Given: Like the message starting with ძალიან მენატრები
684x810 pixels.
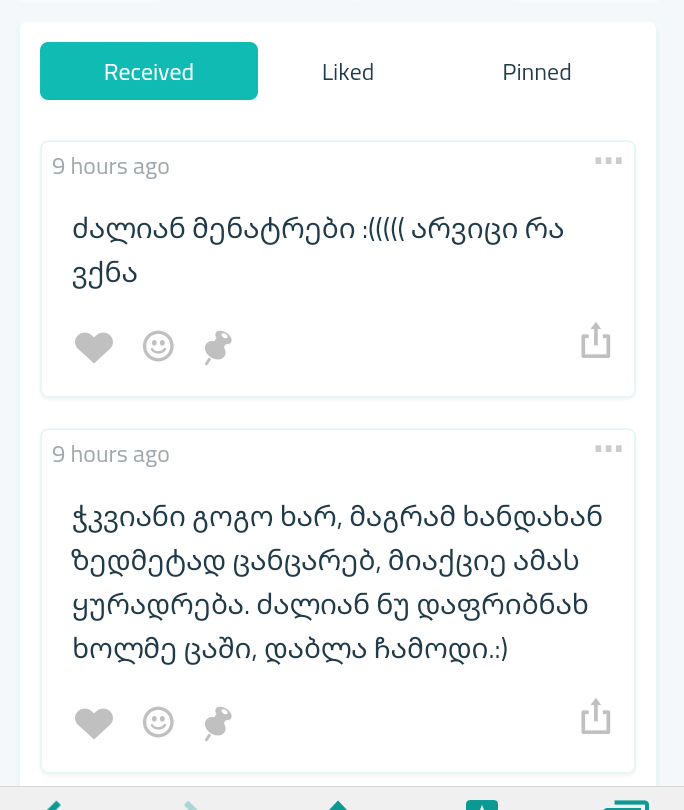Looking at the screenshot, I should click(94, 347).
